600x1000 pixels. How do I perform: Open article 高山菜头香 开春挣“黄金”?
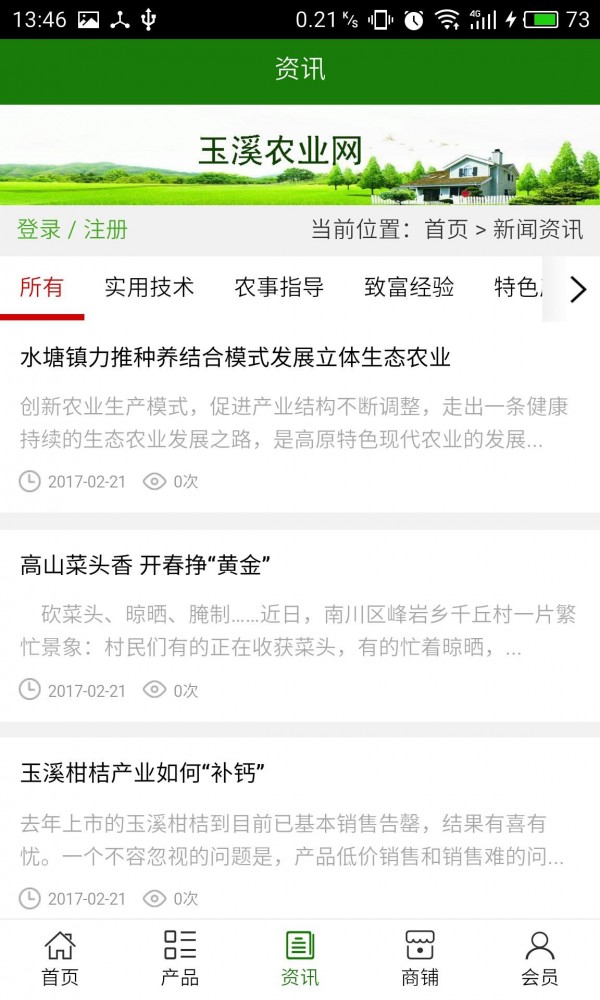pos(147,566)
